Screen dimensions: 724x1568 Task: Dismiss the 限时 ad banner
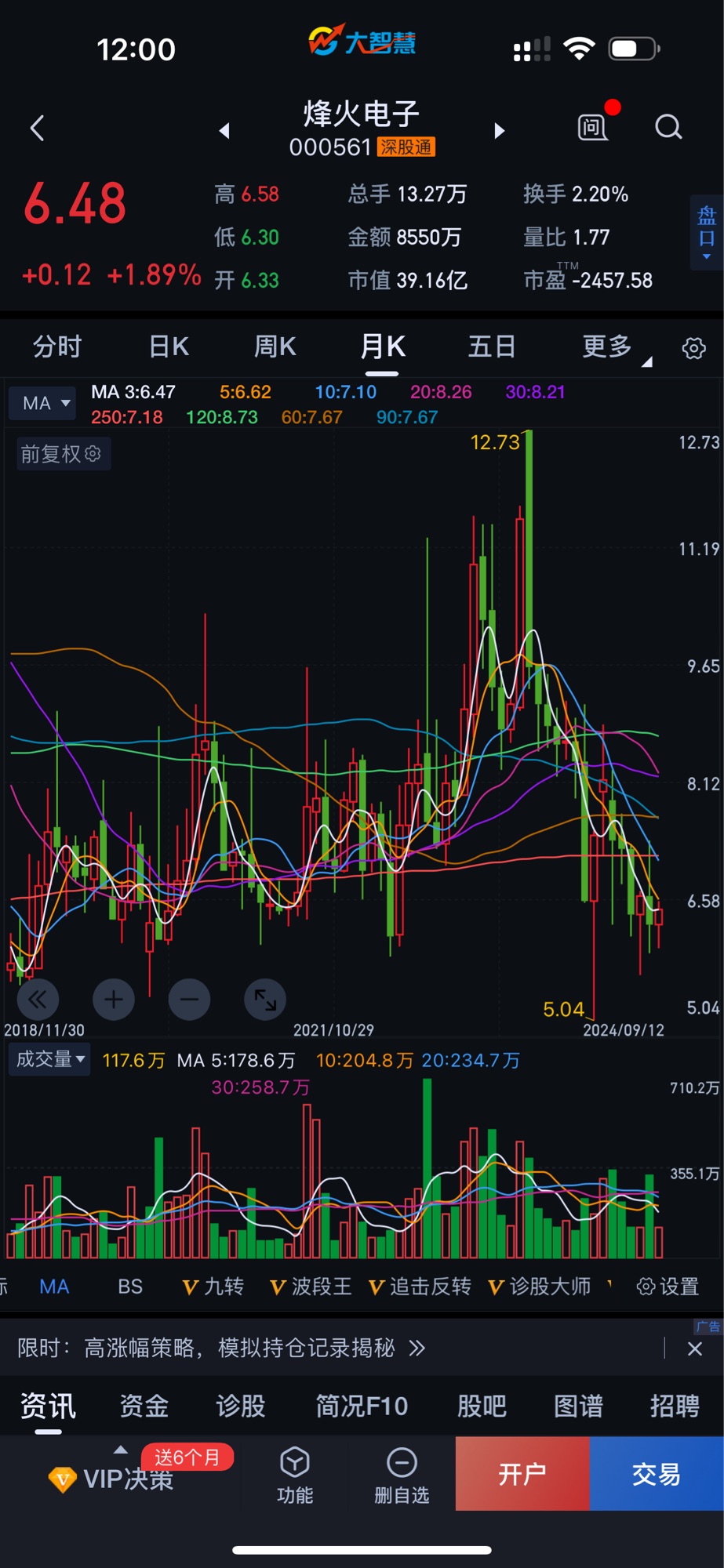(x=694, y=1348)
